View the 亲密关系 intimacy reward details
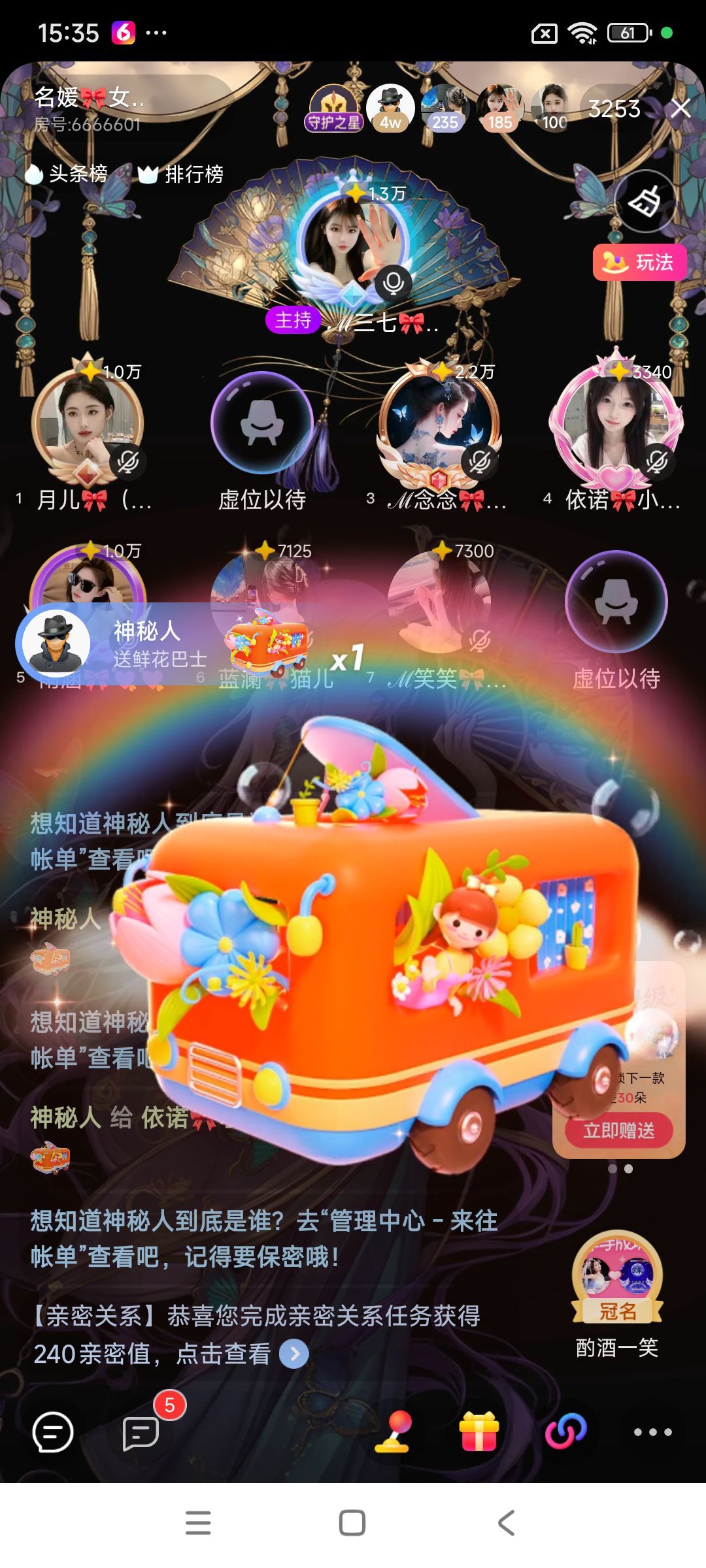This screenshot has height=1568, width=706. coord(294,1354)
